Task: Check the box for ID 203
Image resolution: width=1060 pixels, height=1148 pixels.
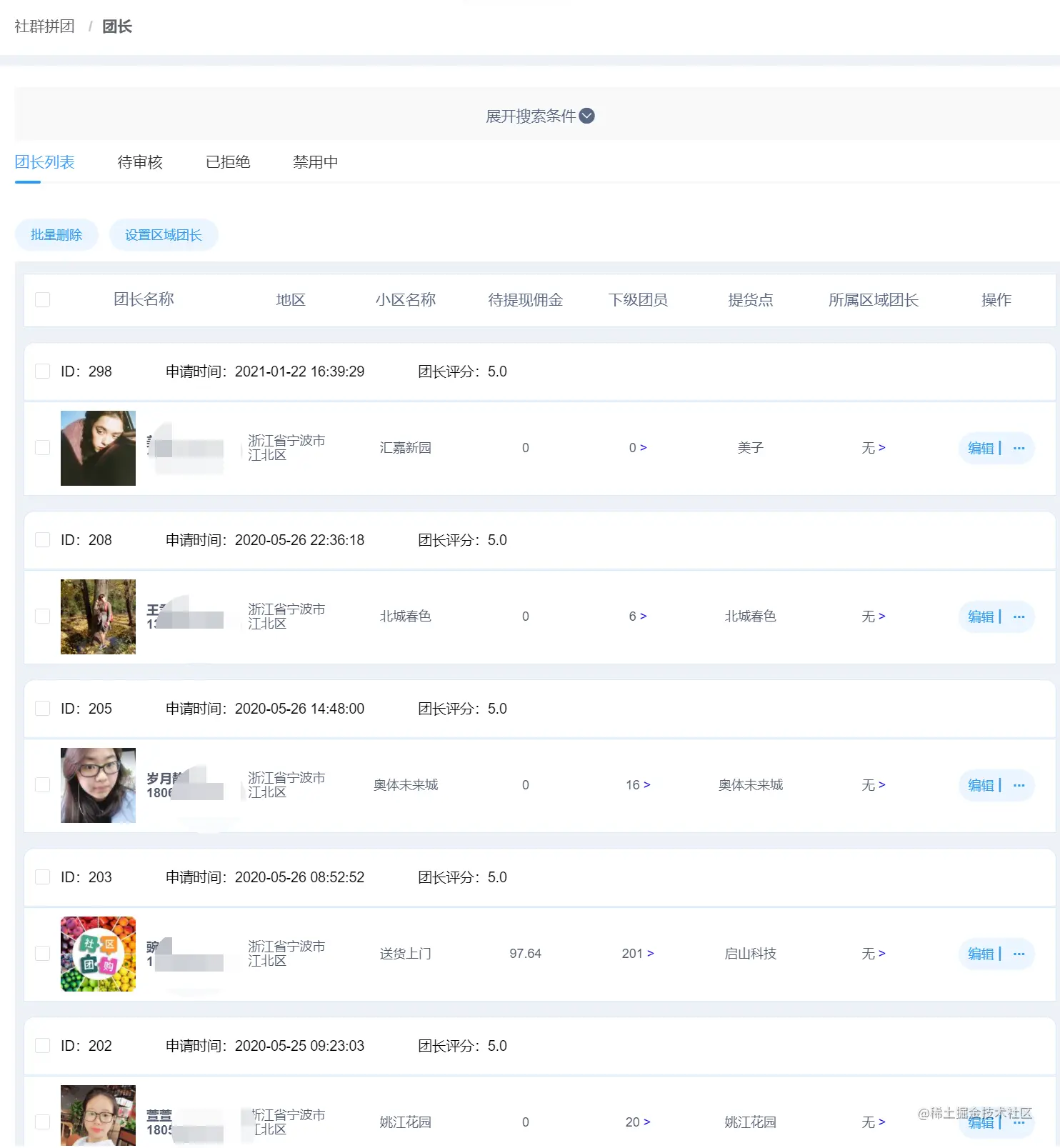Action: click(43, 877)
